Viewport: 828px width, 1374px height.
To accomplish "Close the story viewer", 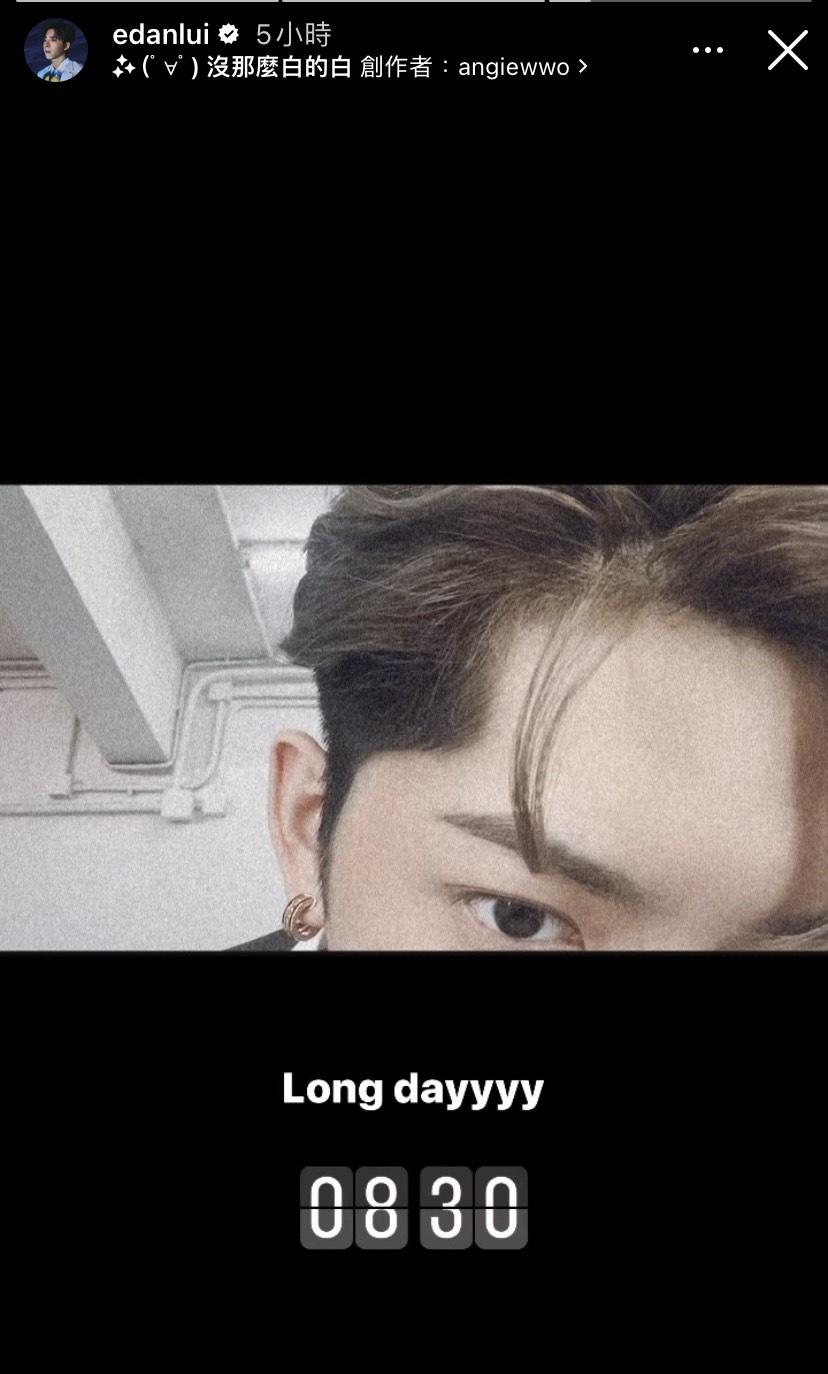I will pyautogui.click(x=787, y=50).
